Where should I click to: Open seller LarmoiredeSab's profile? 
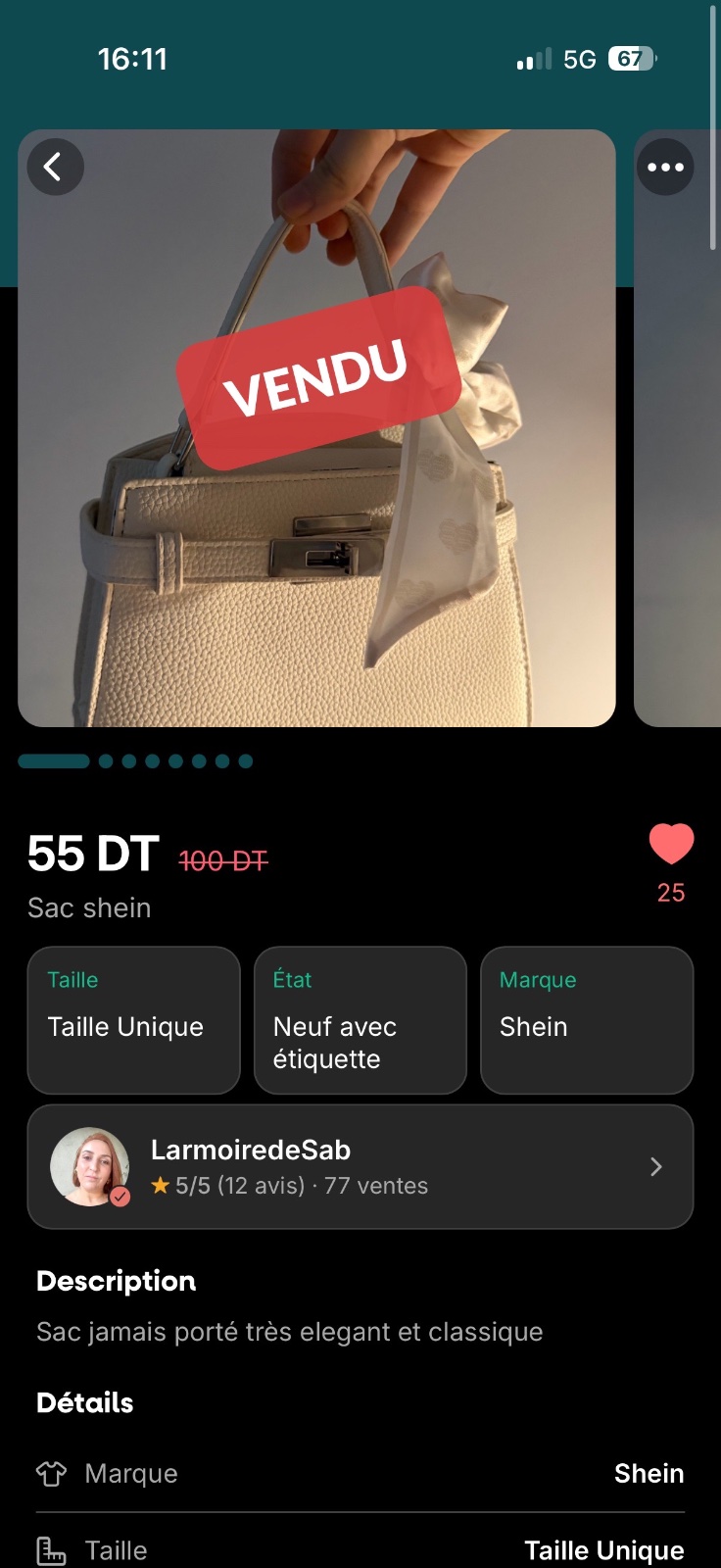coord(360,1166)
